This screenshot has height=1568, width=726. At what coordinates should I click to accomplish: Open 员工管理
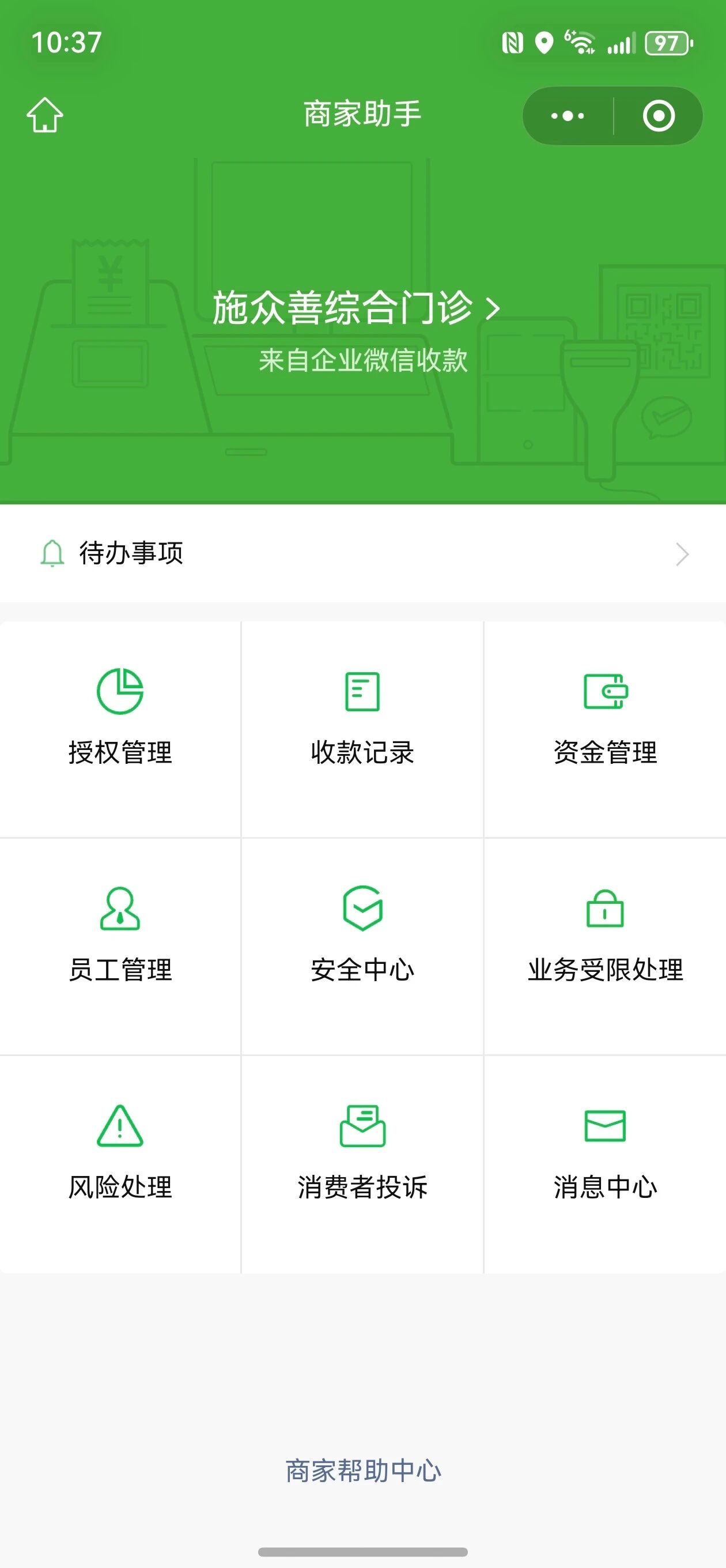[120, 936]
